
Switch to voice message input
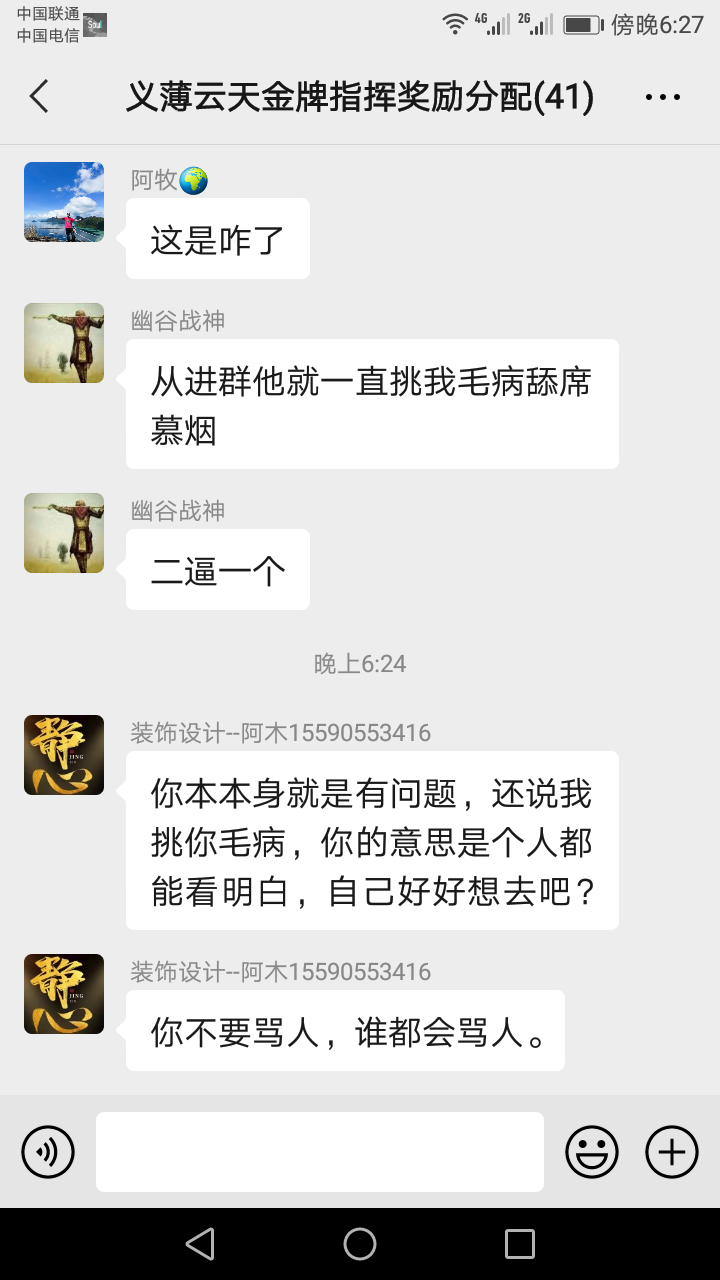48,1152
